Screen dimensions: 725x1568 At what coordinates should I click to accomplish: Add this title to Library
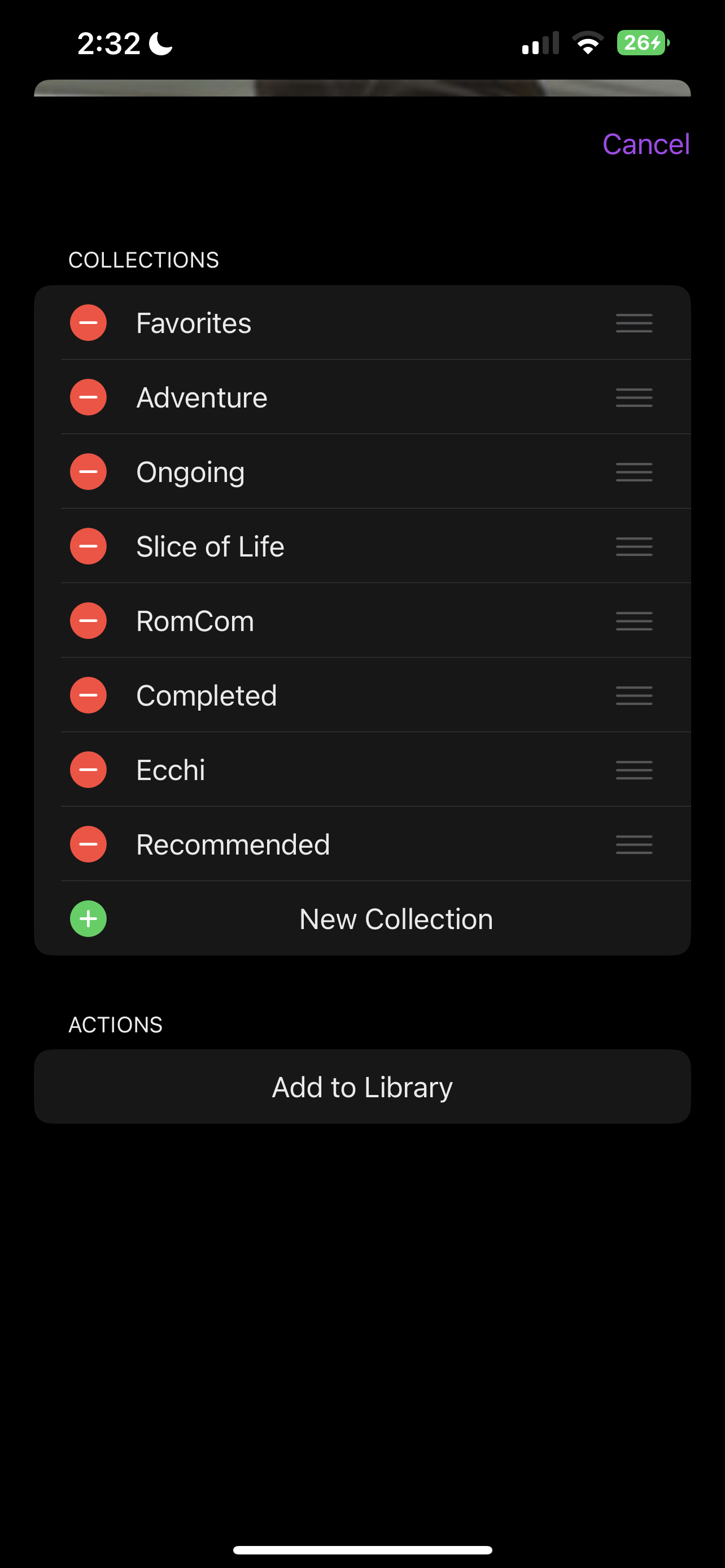[362, 1087]
